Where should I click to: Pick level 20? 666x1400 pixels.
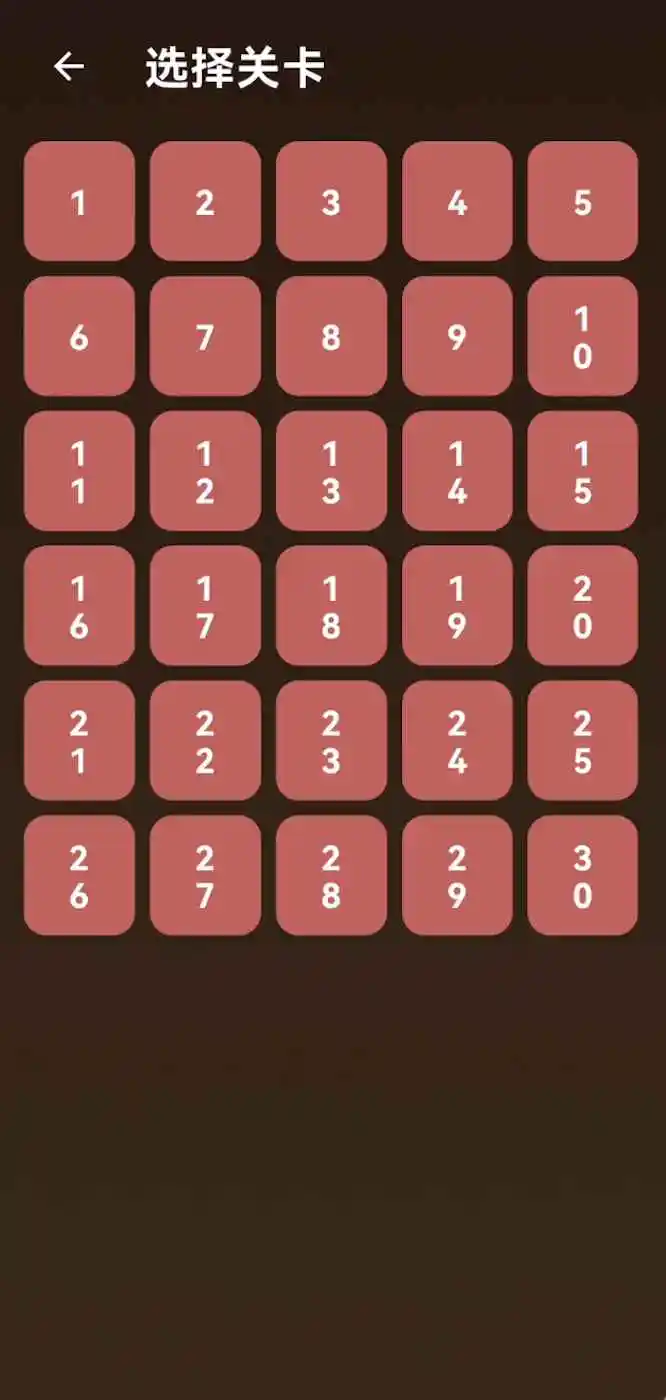[582, 606]
